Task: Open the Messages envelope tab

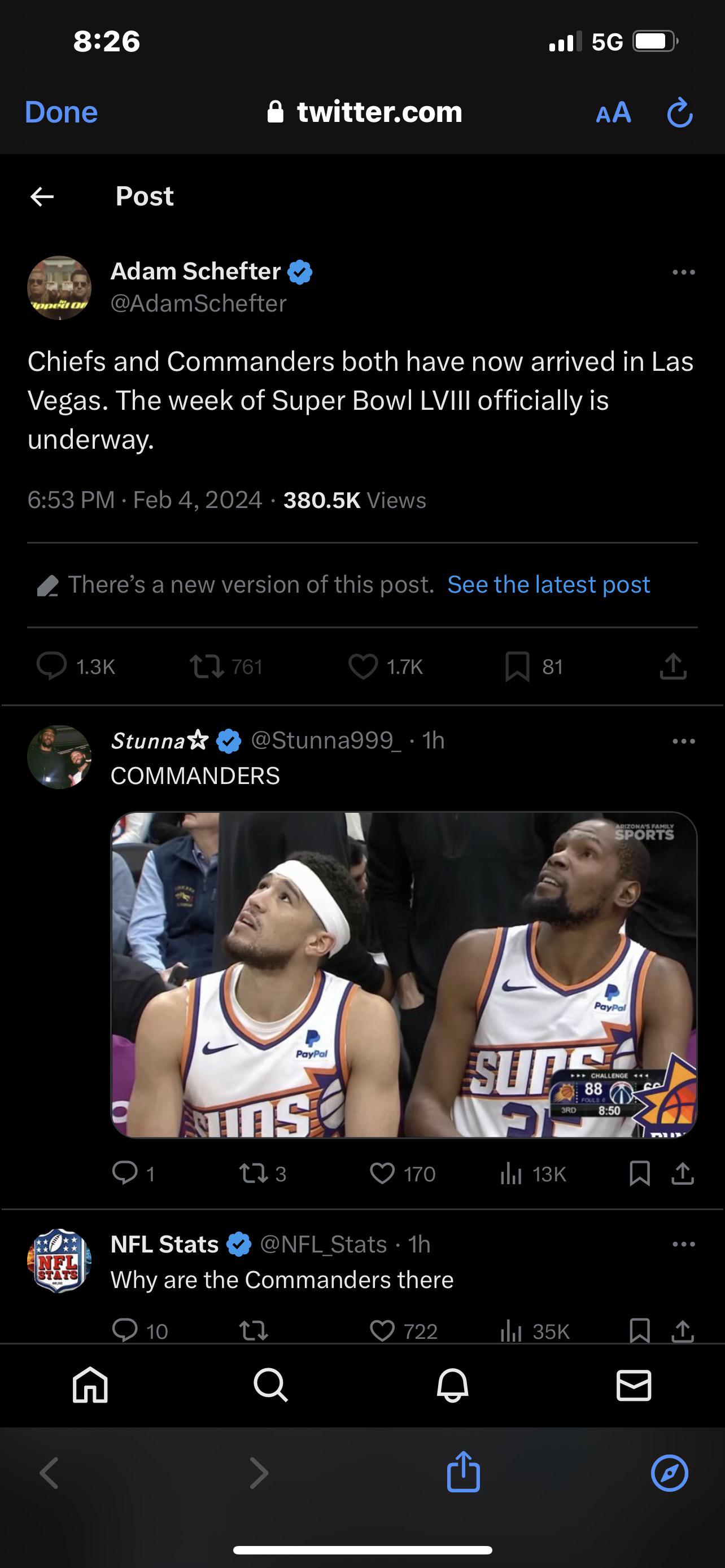Action: (634, 1385)
